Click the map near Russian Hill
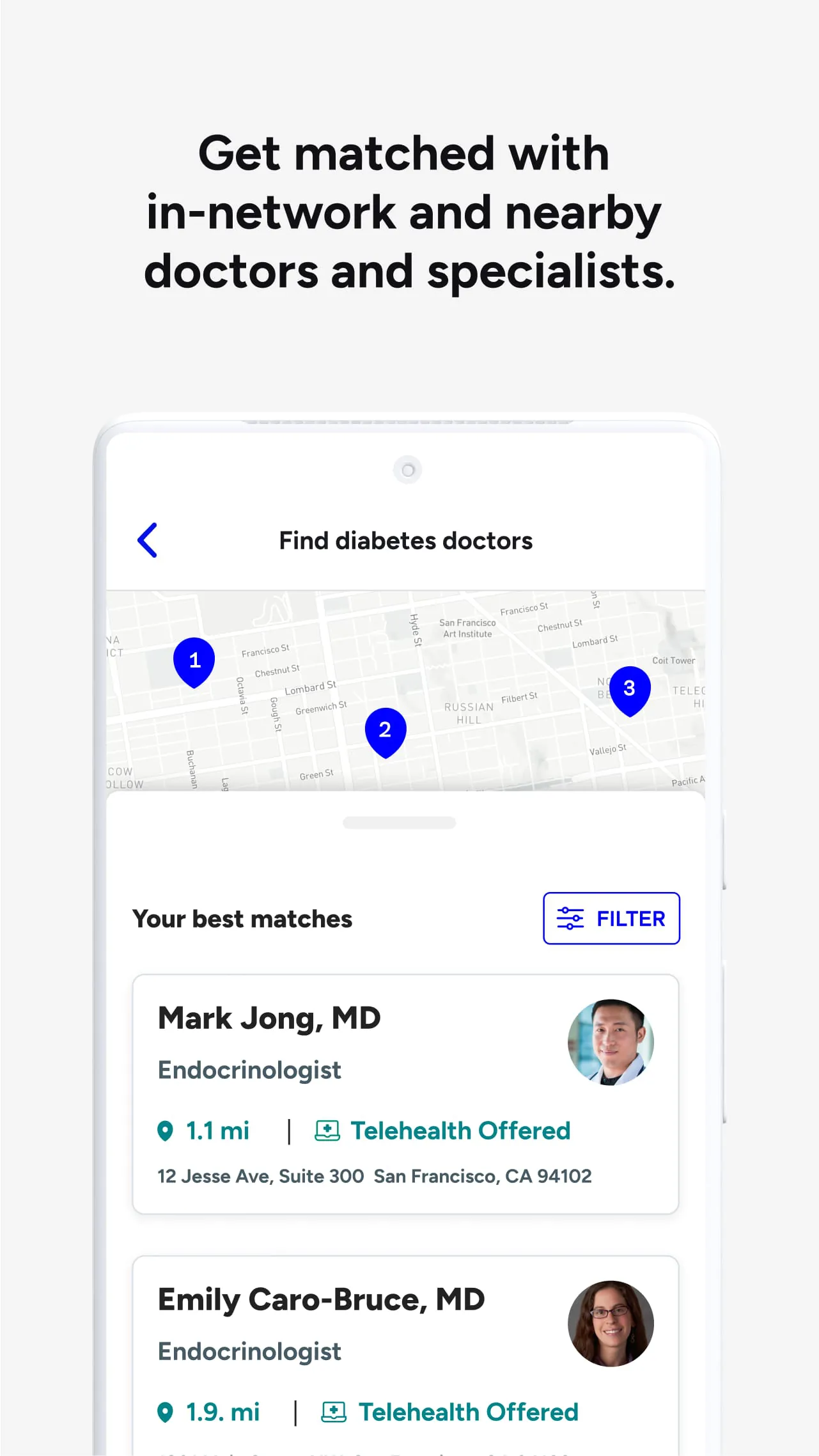This screenshot has height=1456, width=819. (x=470, y=712)
